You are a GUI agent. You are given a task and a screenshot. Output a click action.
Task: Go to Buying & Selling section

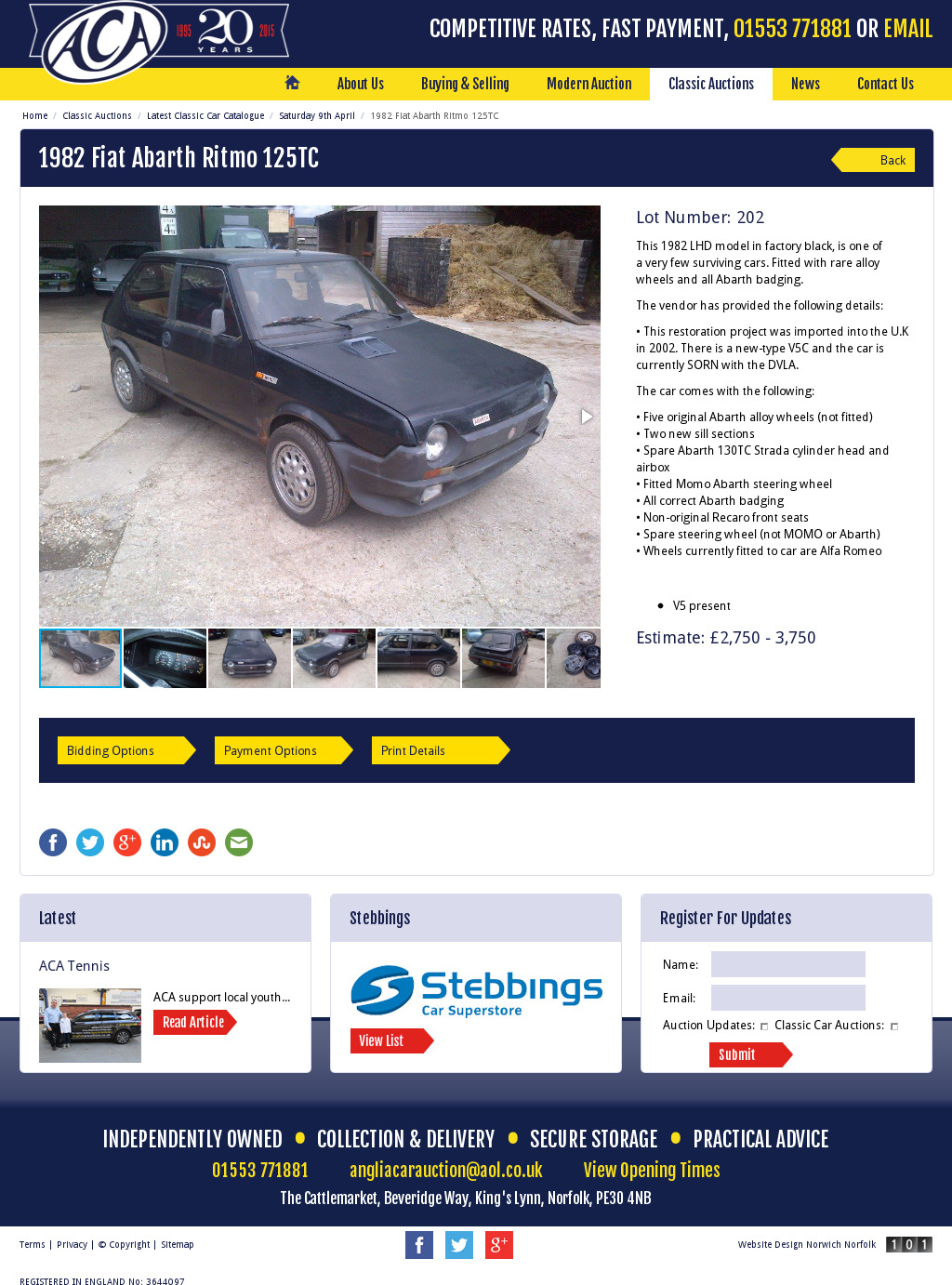click(465, 84)
